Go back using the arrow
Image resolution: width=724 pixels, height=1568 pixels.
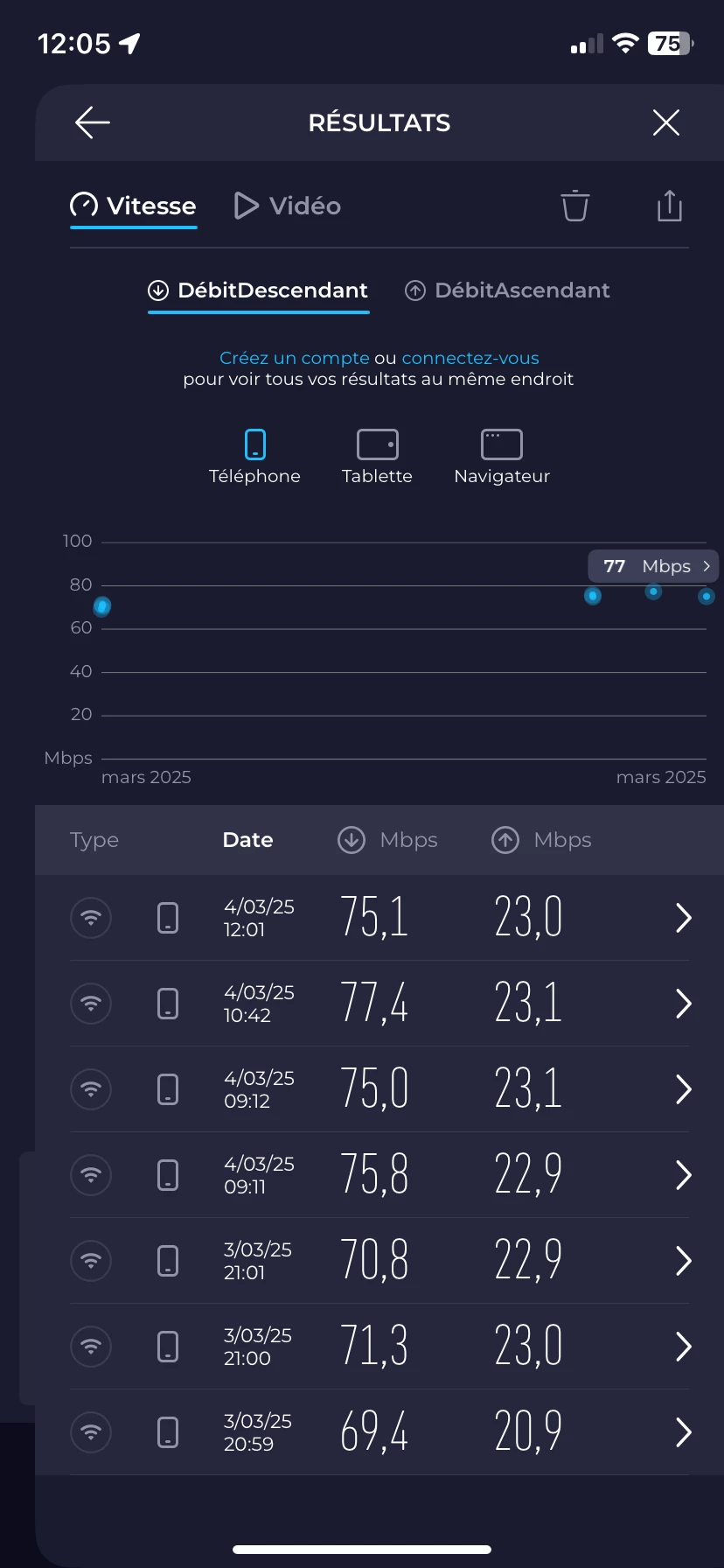(92, 122)
